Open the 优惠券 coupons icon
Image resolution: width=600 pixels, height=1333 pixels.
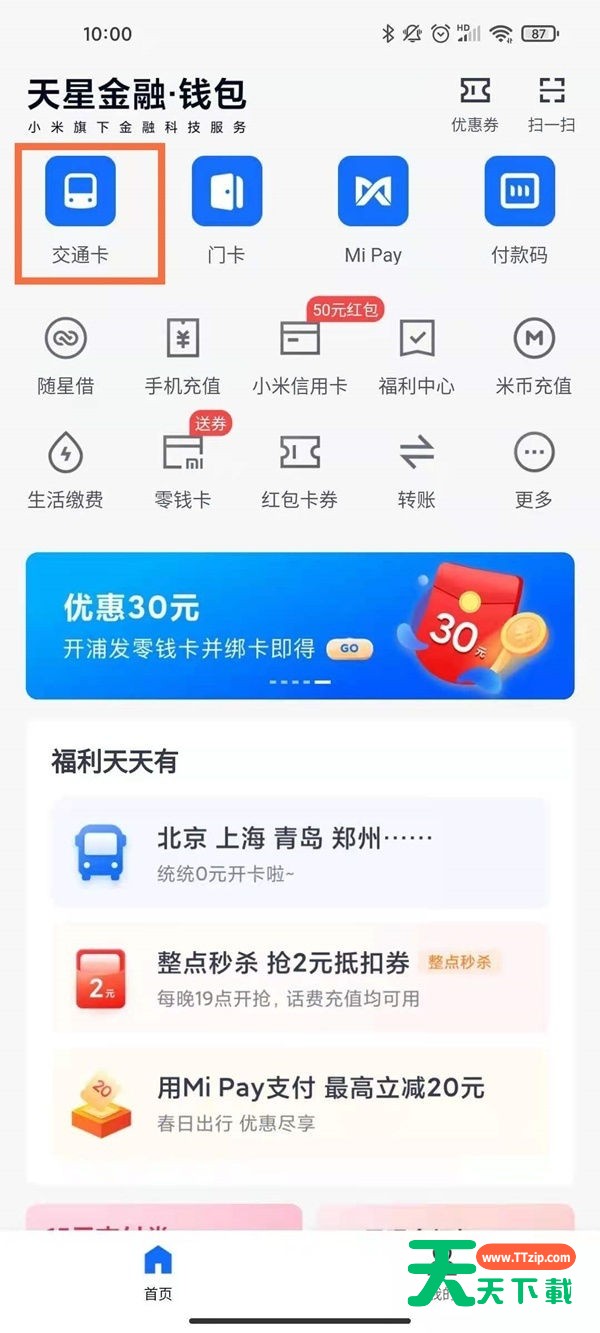pos(475,103)
